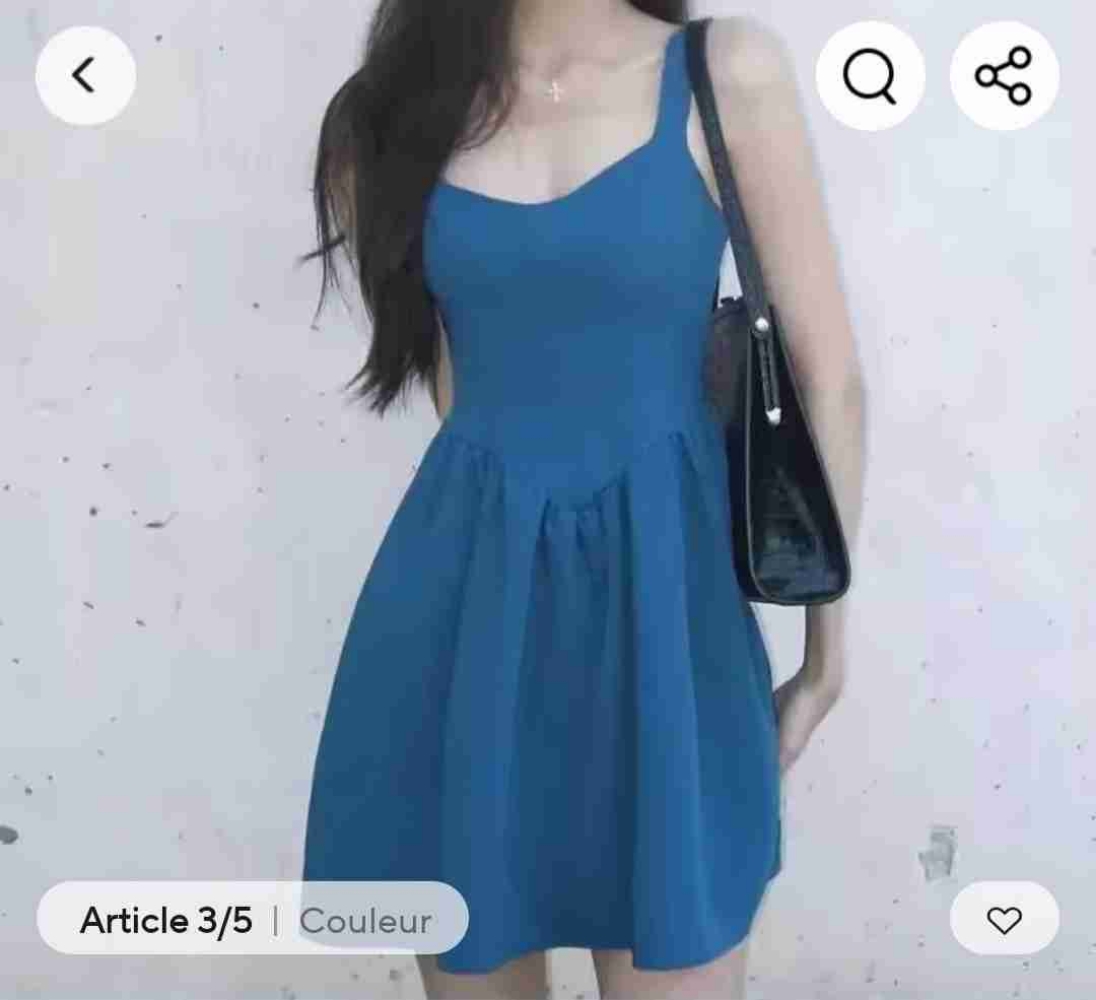
Task: Add this item to favorites
Action: pos(1004,919)
